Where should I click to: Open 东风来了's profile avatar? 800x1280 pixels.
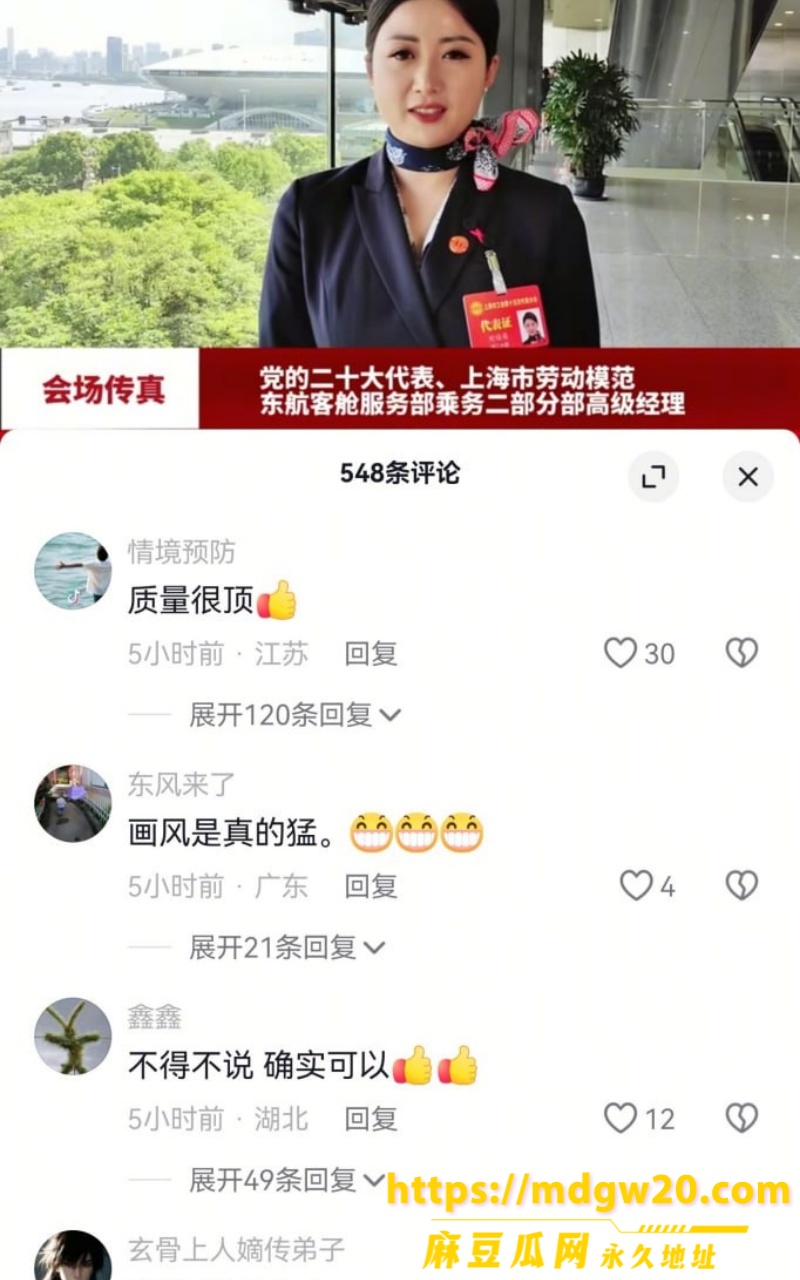(73, 803)
